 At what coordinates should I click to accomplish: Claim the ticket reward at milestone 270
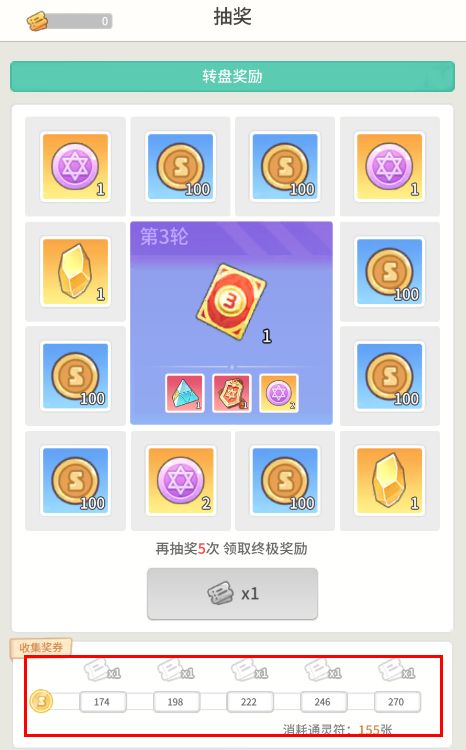tap(397, 671)
